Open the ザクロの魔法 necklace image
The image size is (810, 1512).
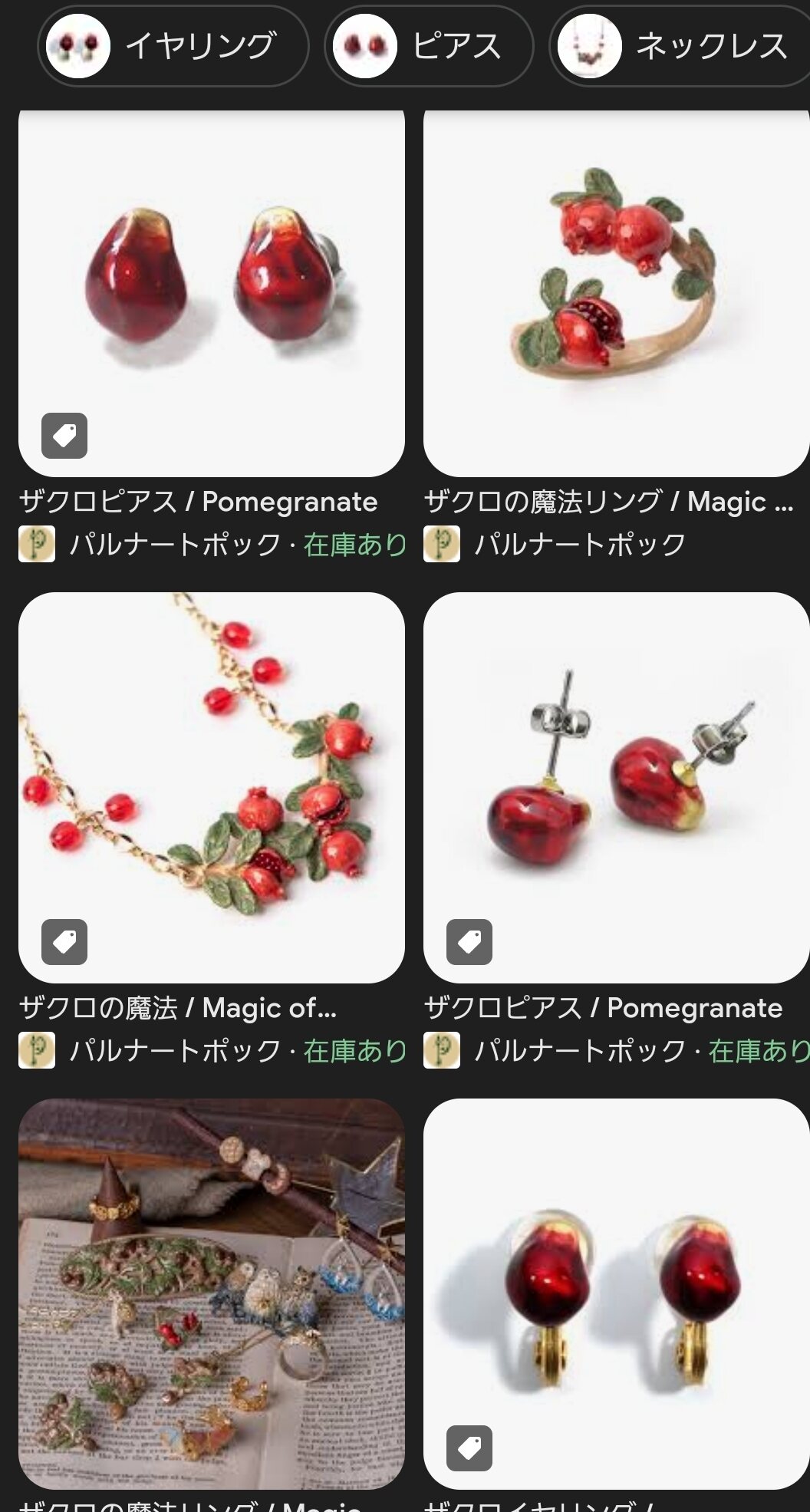point(212,787)
